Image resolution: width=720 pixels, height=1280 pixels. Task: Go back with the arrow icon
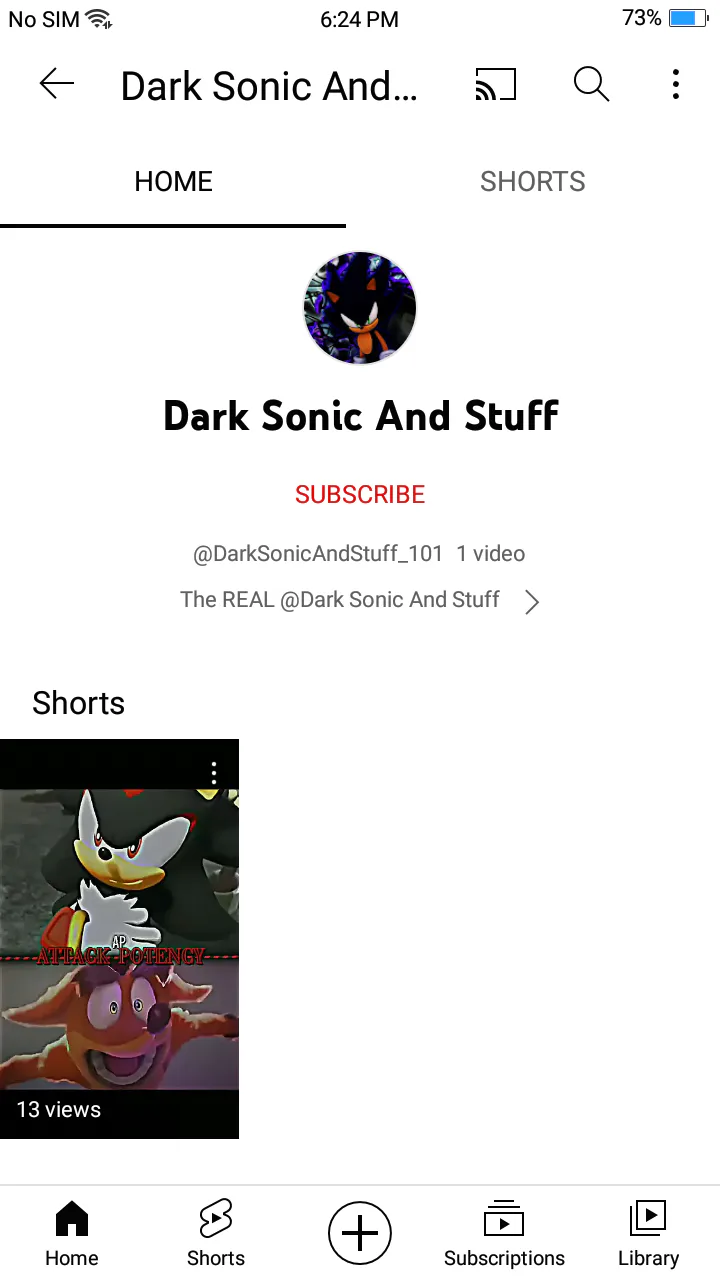(57, 85)
